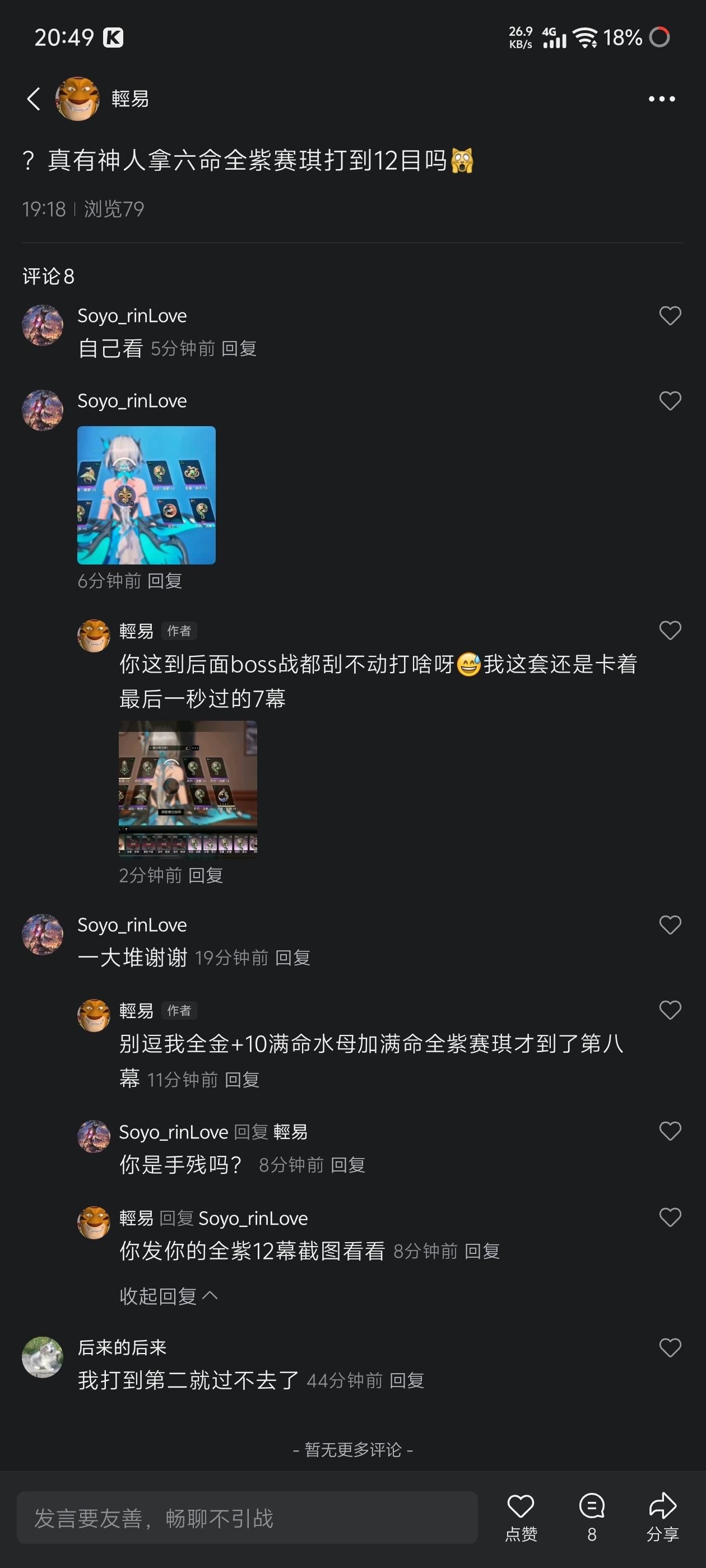706x1568 pixels.
Task: Reply to the comment 自己看
Action: [239, 349]
